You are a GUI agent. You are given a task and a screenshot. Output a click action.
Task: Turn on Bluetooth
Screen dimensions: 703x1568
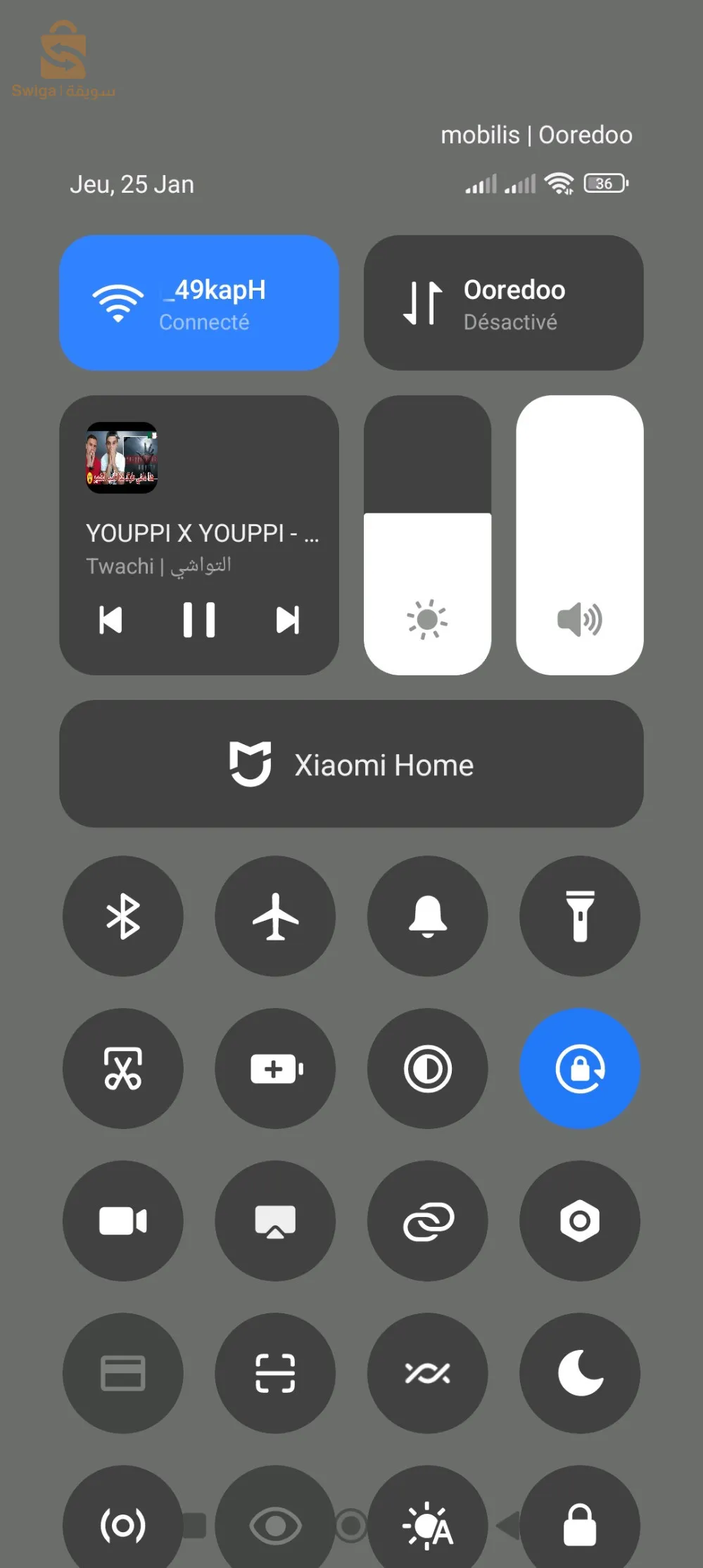coord(123,916)
